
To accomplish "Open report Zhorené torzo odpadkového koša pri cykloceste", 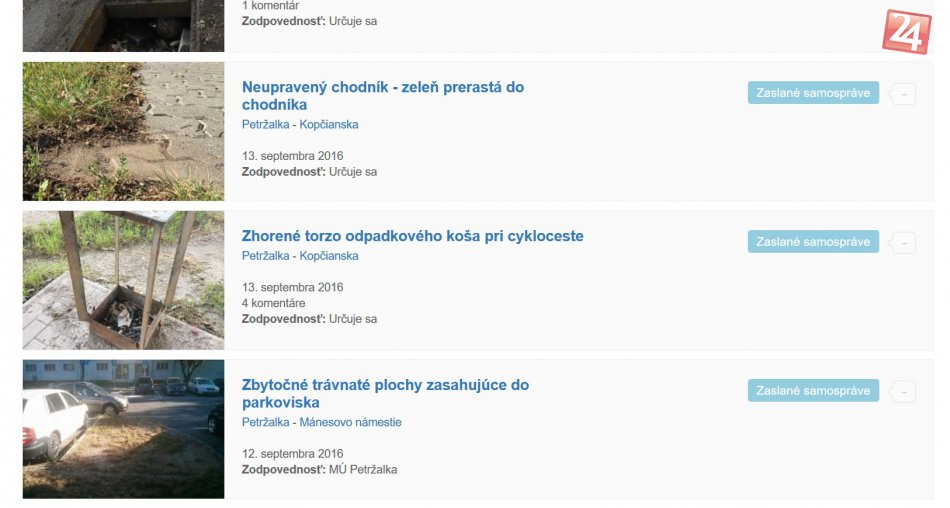I will click(x=412, y=237).
